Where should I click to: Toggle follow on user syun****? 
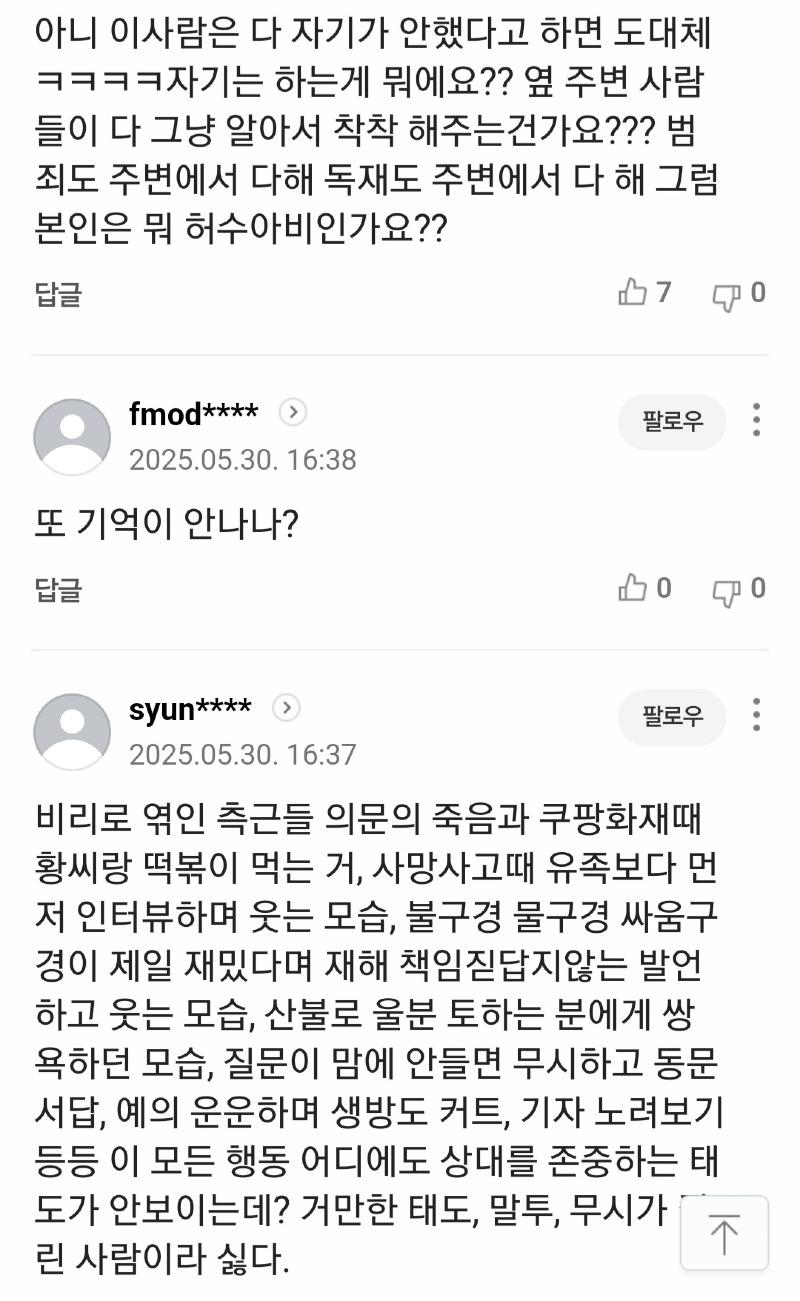[672, 717]
